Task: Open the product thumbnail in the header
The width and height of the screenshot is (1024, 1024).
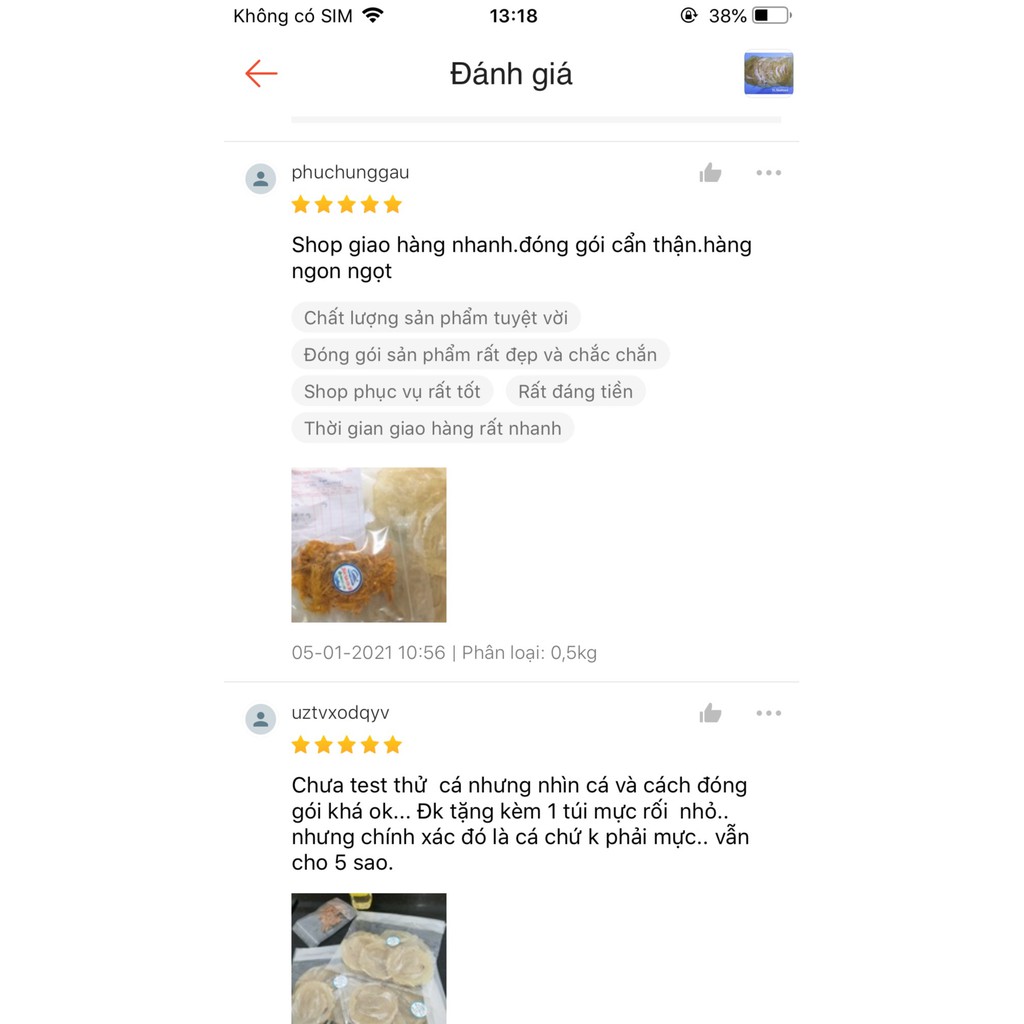Action: (x=768, y=73)
